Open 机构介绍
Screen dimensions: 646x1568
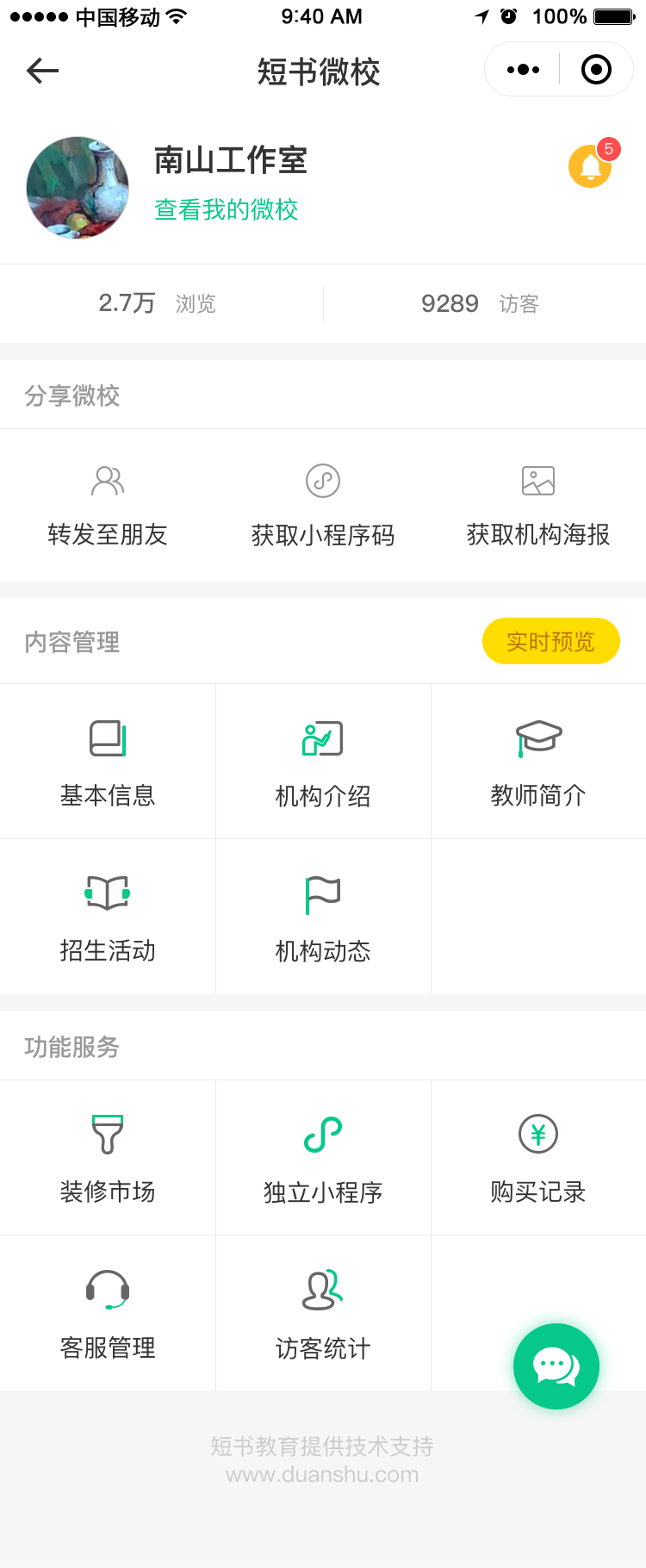click(323, 762)
